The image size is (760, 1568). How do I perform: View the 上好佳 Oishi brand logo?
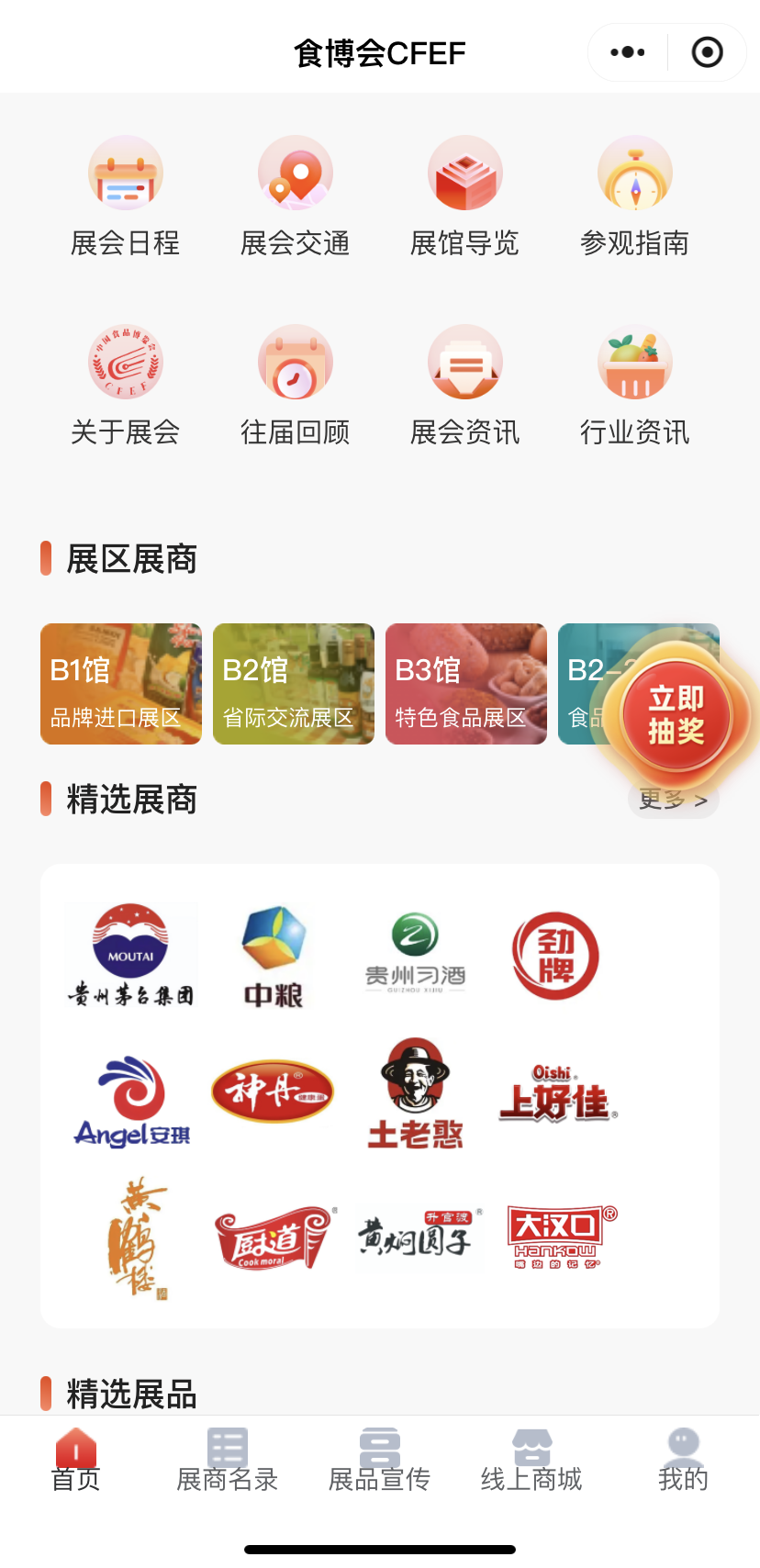[x=556, y=1094]
